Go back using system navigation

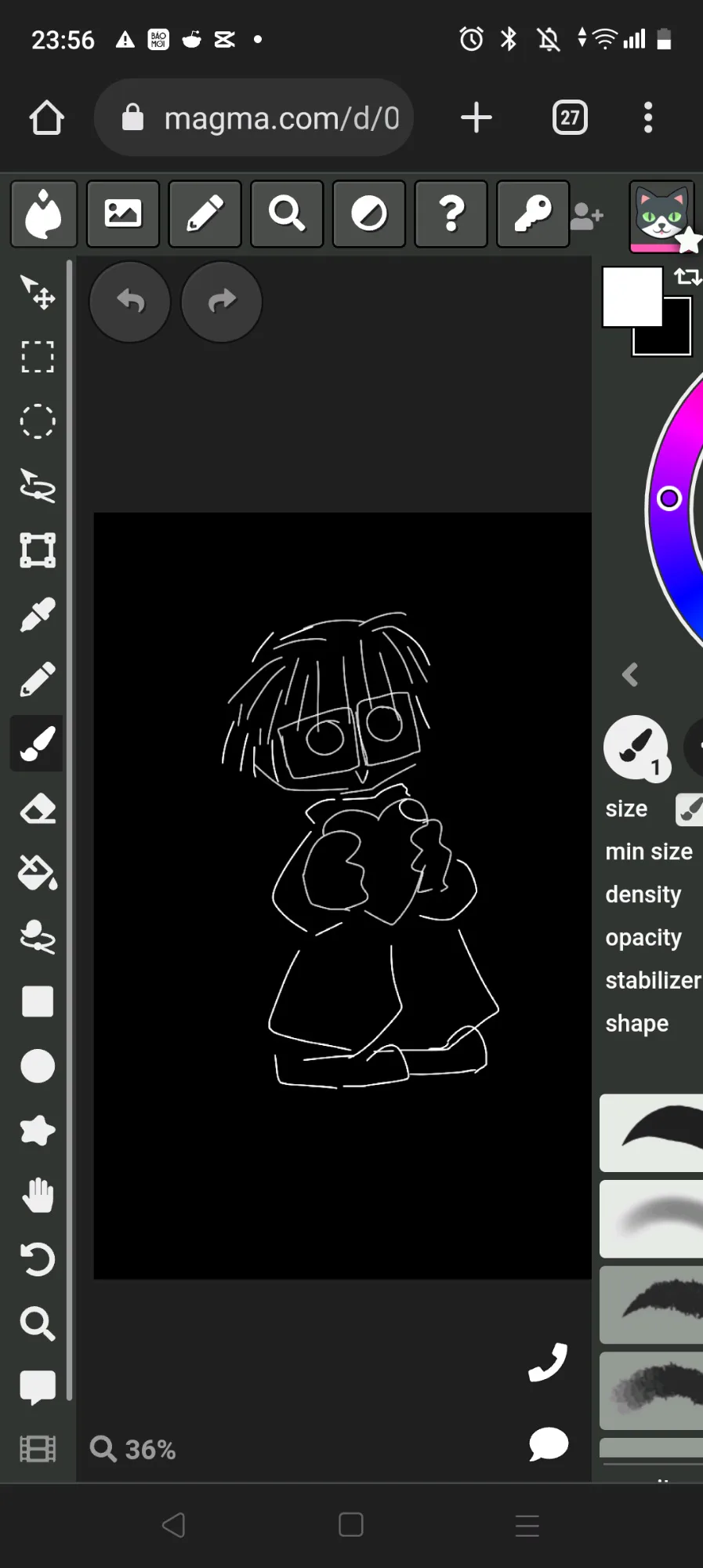[173, 1525]
